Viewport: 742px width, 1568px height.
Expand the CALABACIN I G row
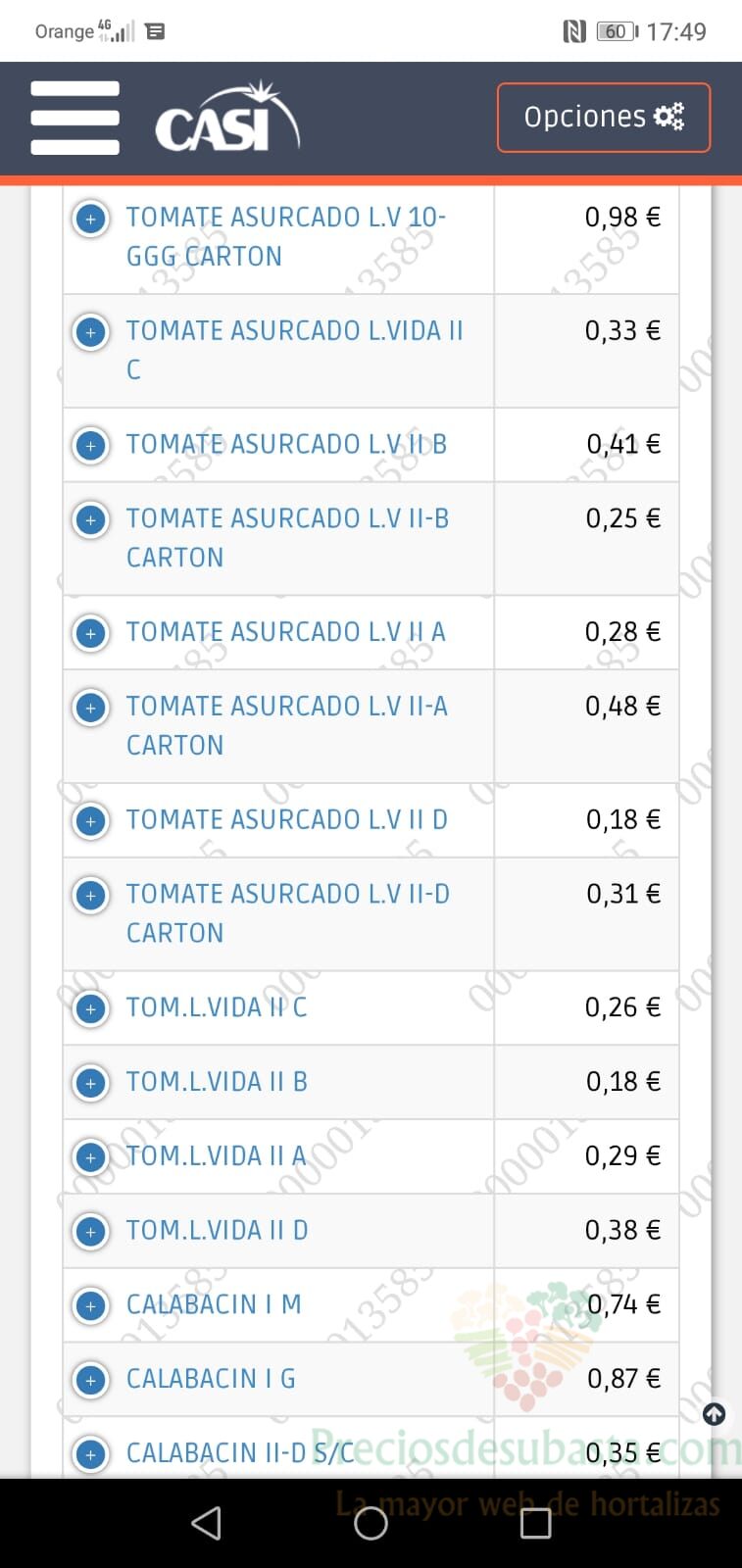coord(91,1380)
